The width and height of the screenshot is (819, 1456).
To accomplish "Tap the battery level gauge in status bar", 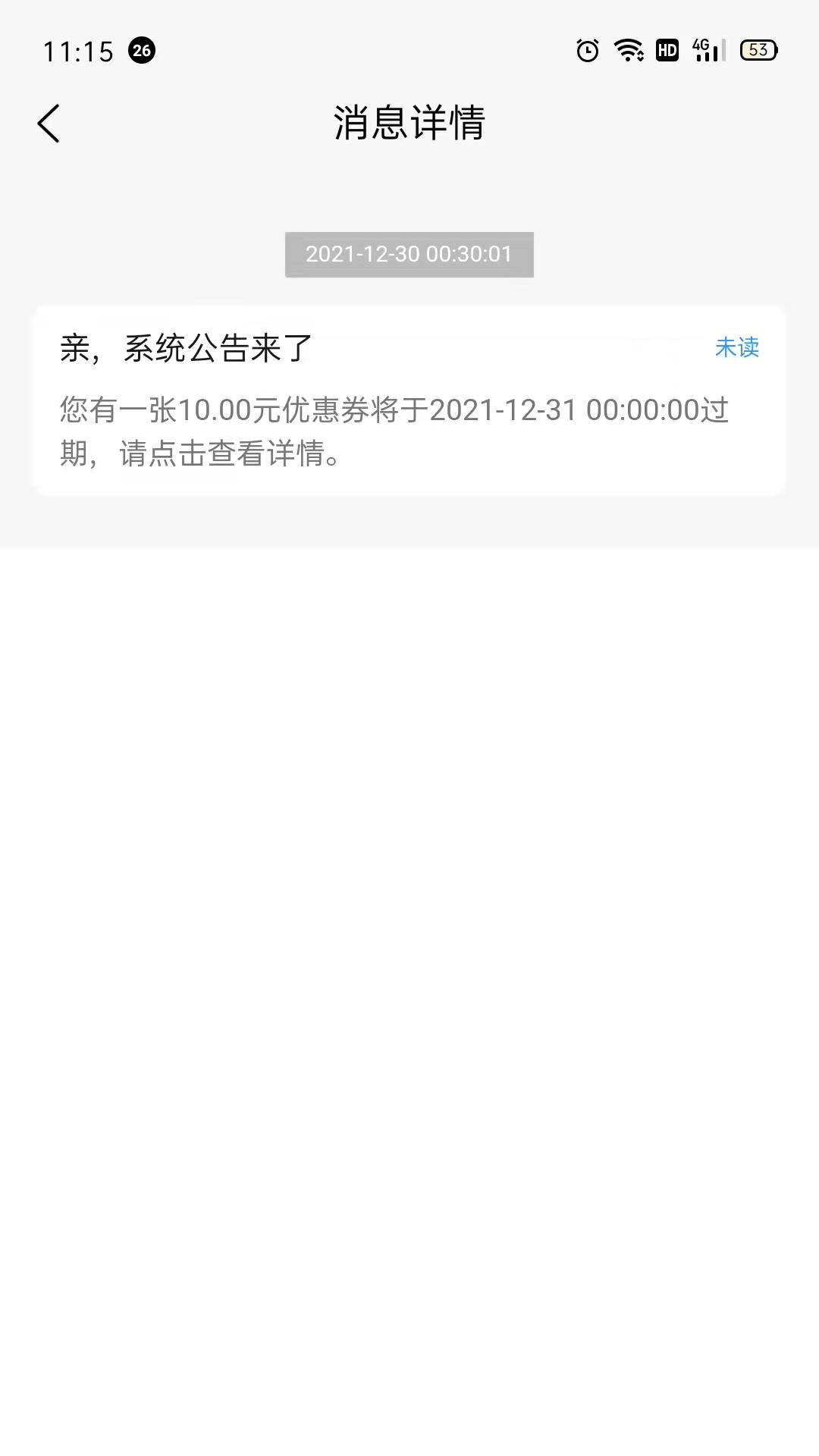I will tap(758, 51).
